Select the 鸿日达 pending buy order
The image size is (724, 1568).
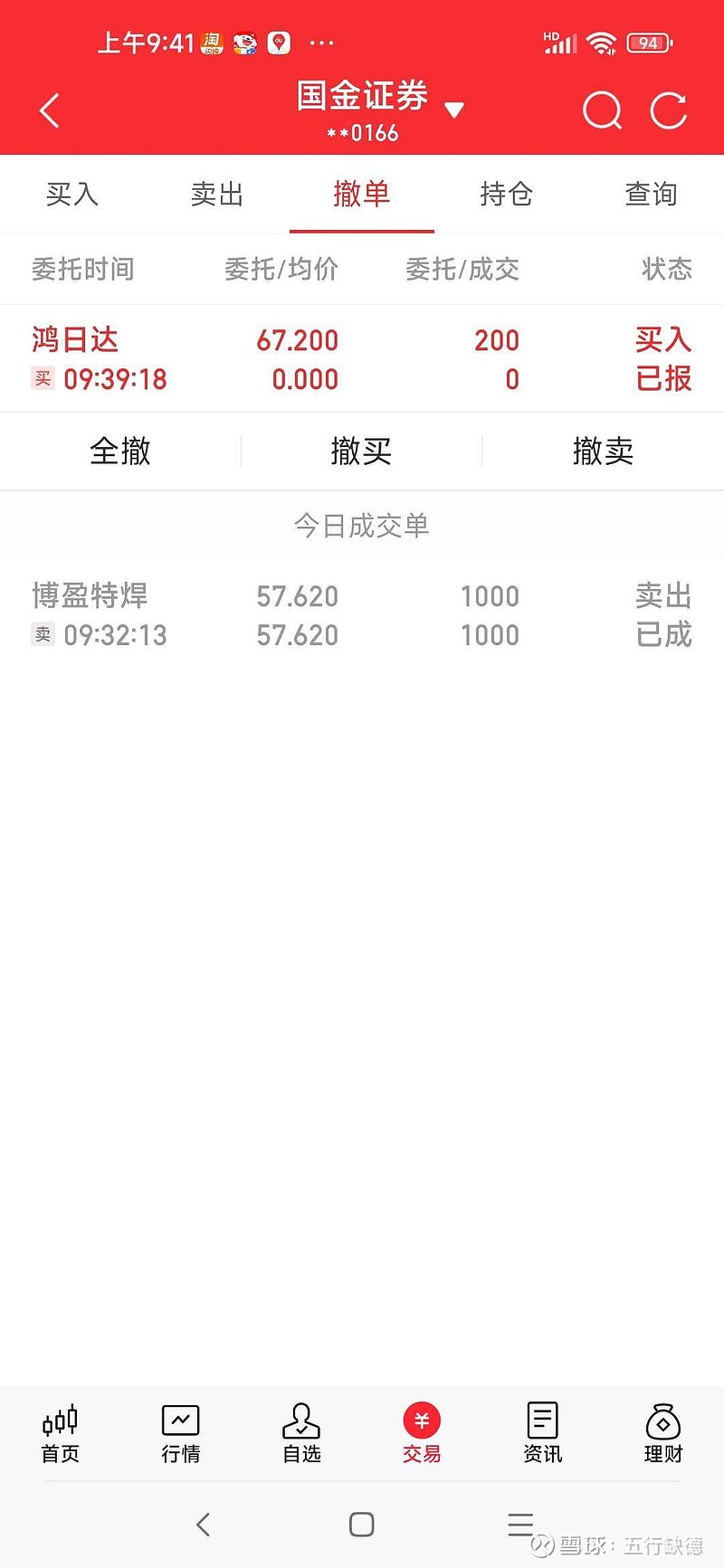click(x=362, y=358)
